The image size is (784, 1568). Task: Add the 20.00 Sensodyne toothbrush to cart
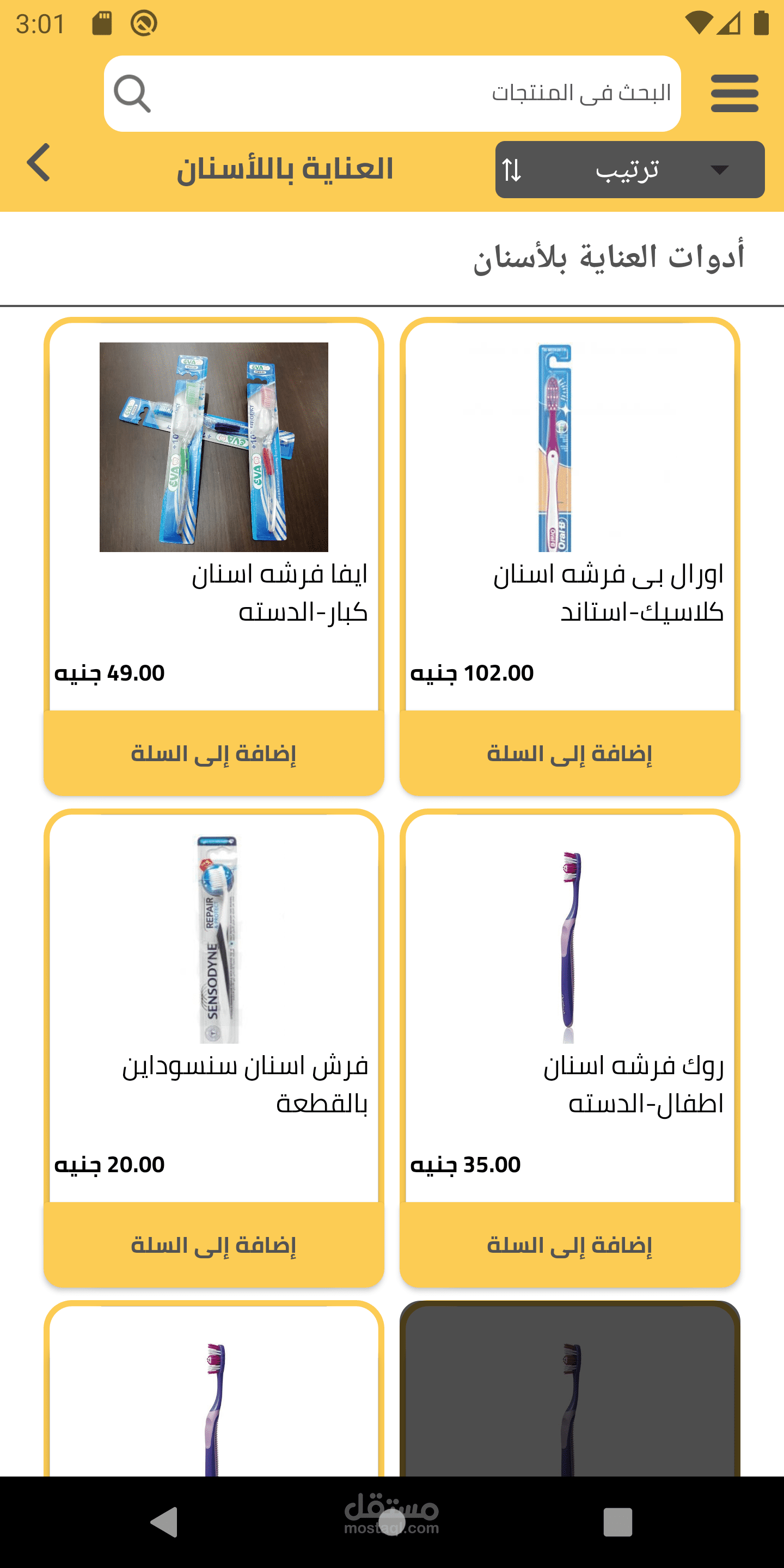click(x=213, y=1245)
